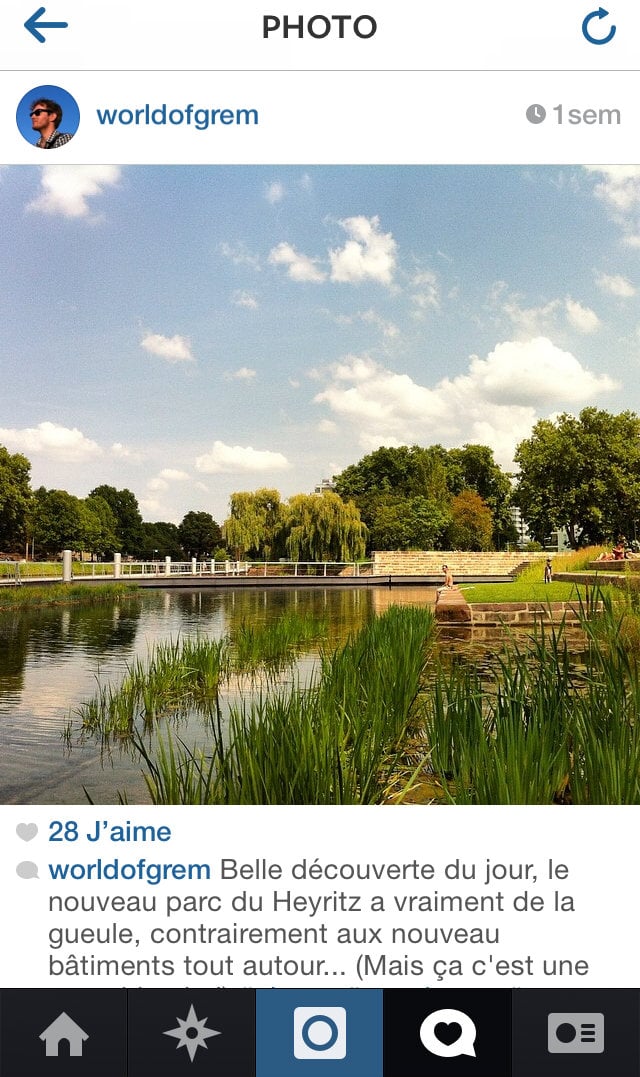Screen dimensions: 640x1077
Task: View the 28 J'aime likes list
Action: (109, 832)
